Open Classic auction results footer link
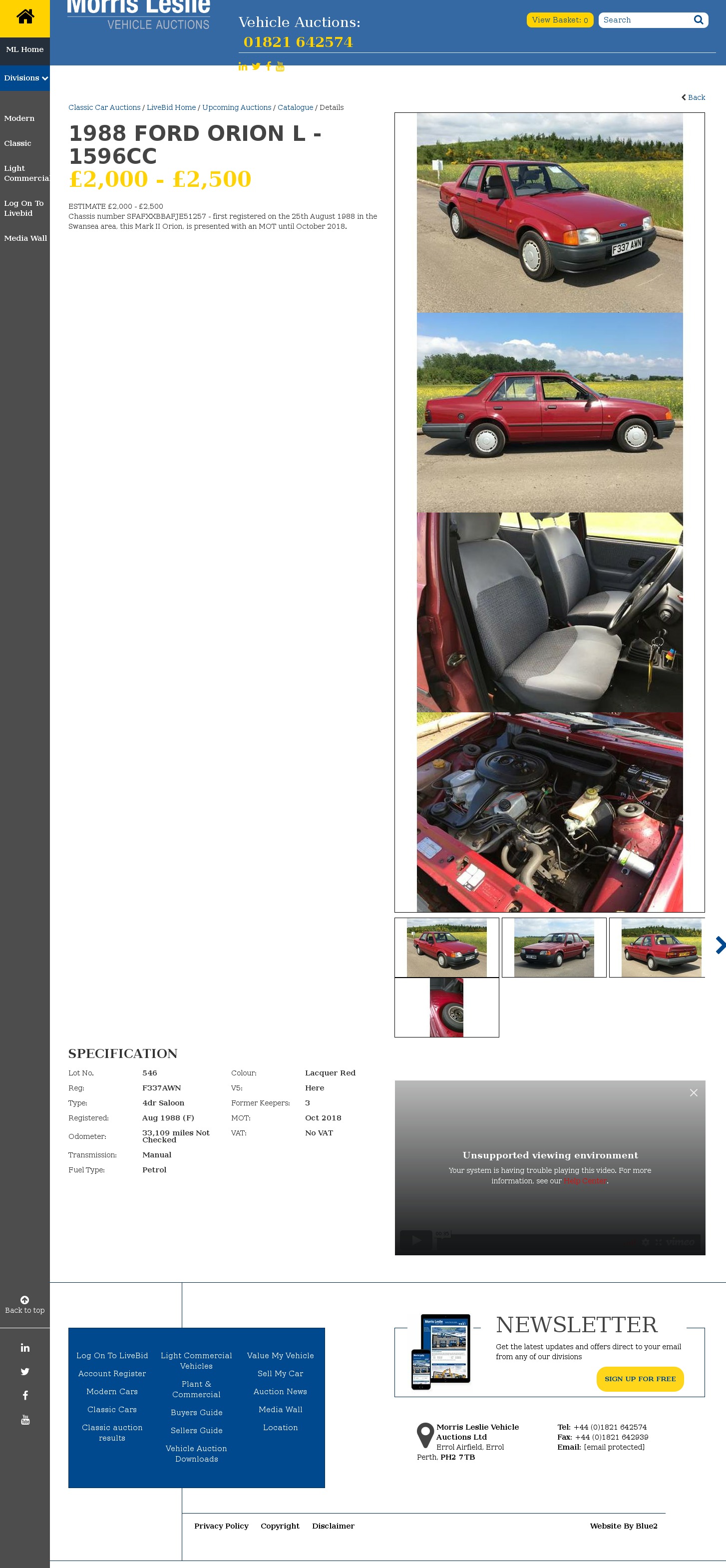This screenshot has width=726, height=1568. pyautogui.click(x=112, y=1432)
